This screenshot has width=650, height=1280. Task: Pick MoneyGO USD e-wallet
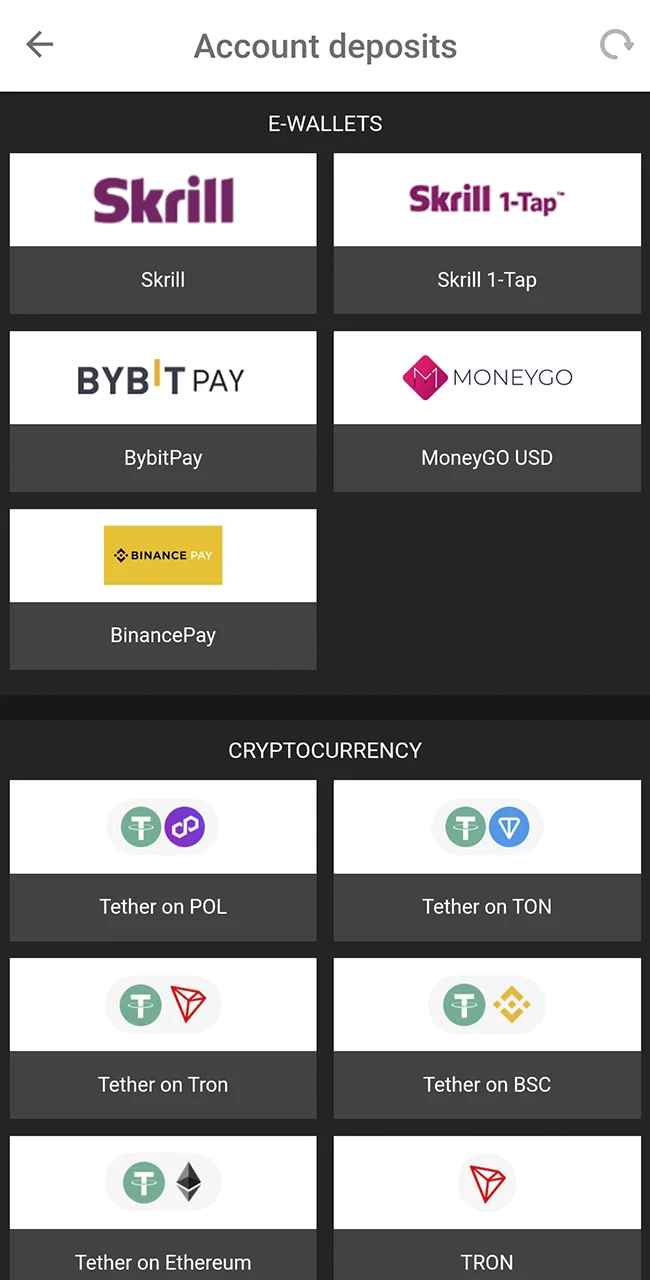(x=487, y=411)
